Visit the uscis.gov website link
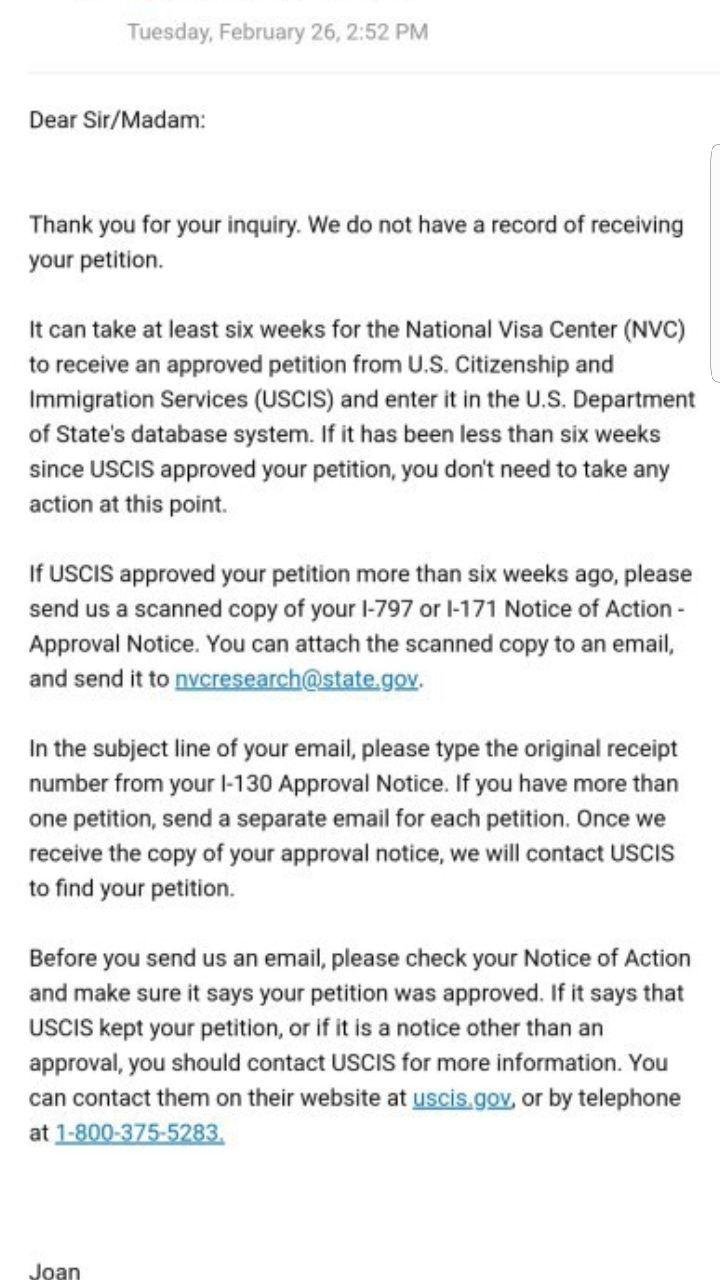 (463, 1098)
